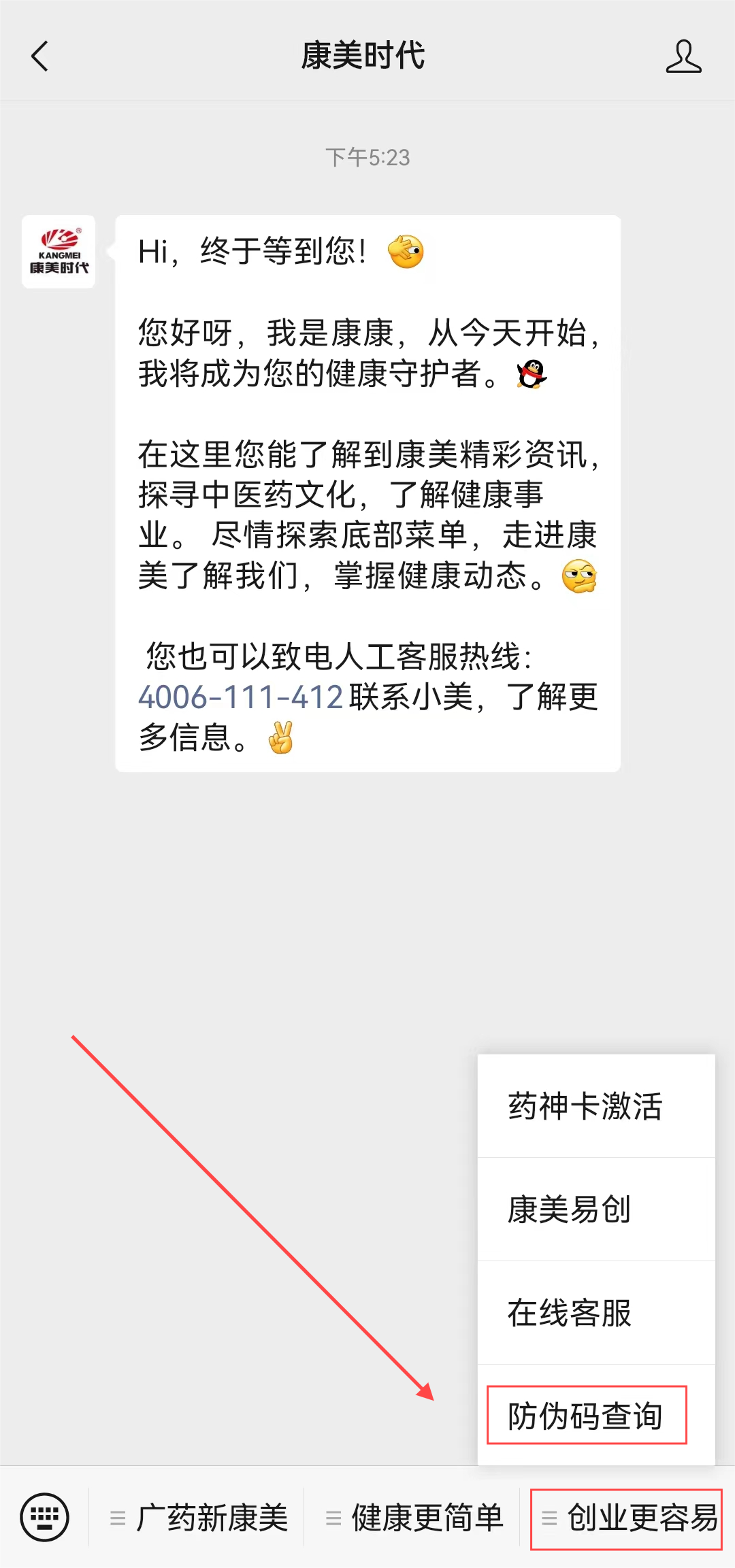Open 防伪码查询 option

pos(596,1415)
